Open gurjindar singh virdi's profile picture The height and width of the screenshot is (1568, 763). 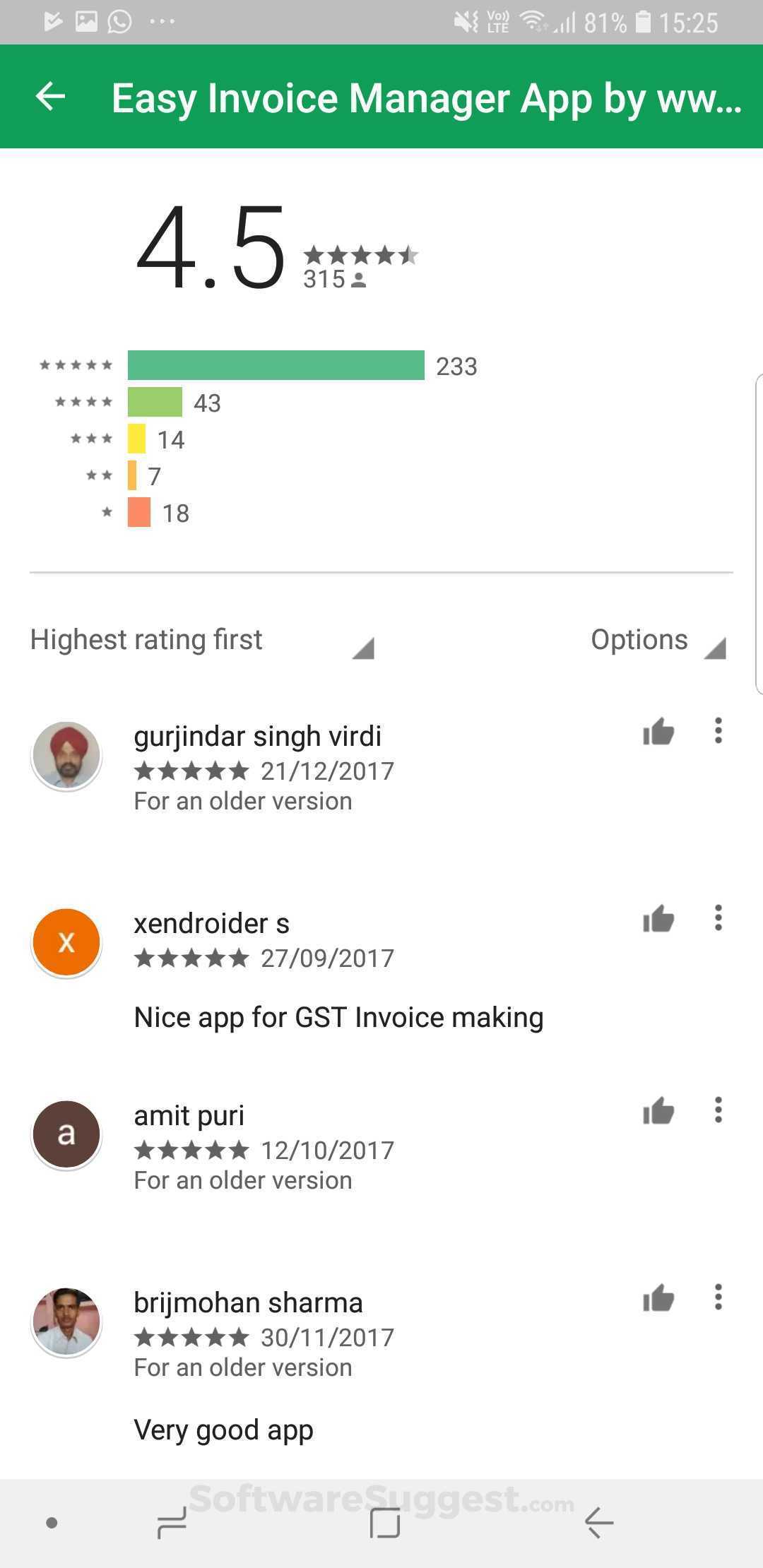[66, 756]
